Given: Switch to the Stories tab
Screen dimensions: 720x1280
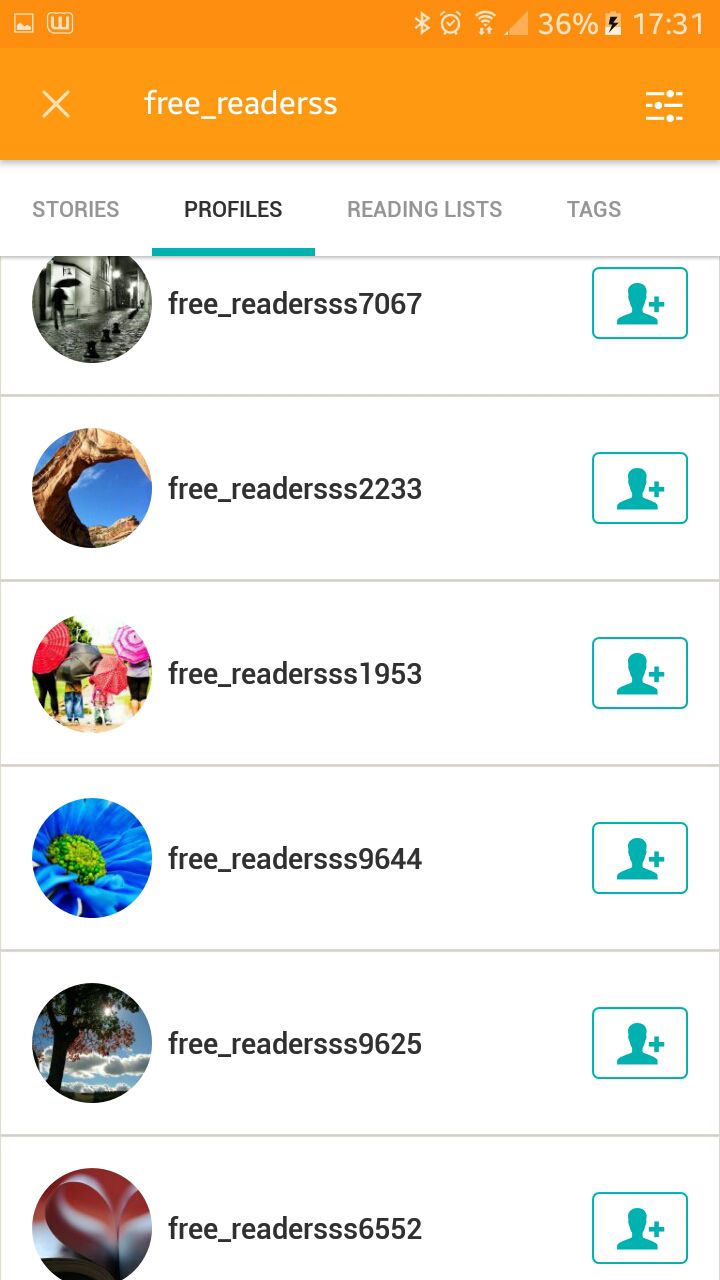Looking at the screenshot, I should click(76, 209).
